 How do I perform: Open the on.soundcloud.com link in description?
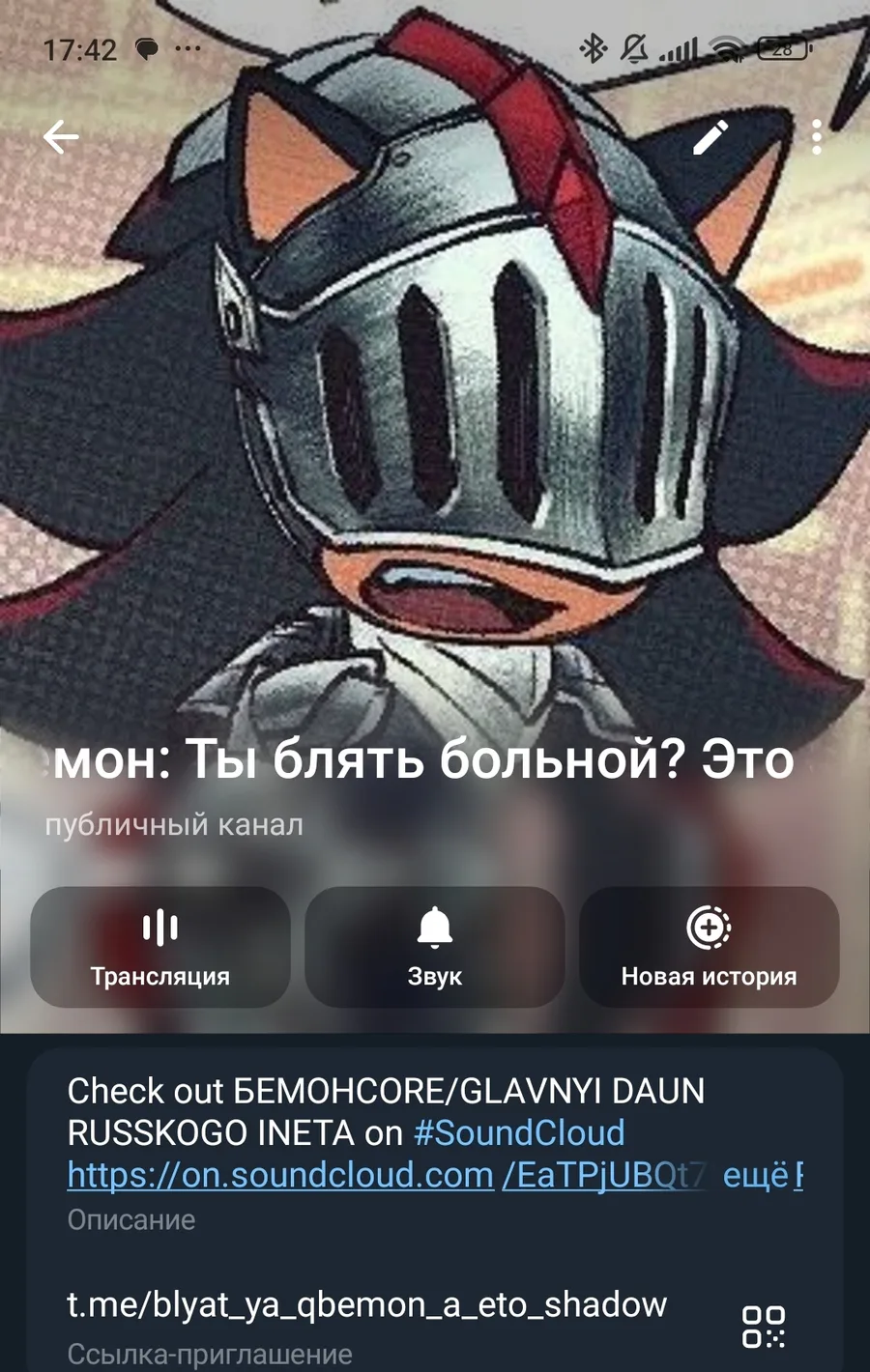point(280,1175)
